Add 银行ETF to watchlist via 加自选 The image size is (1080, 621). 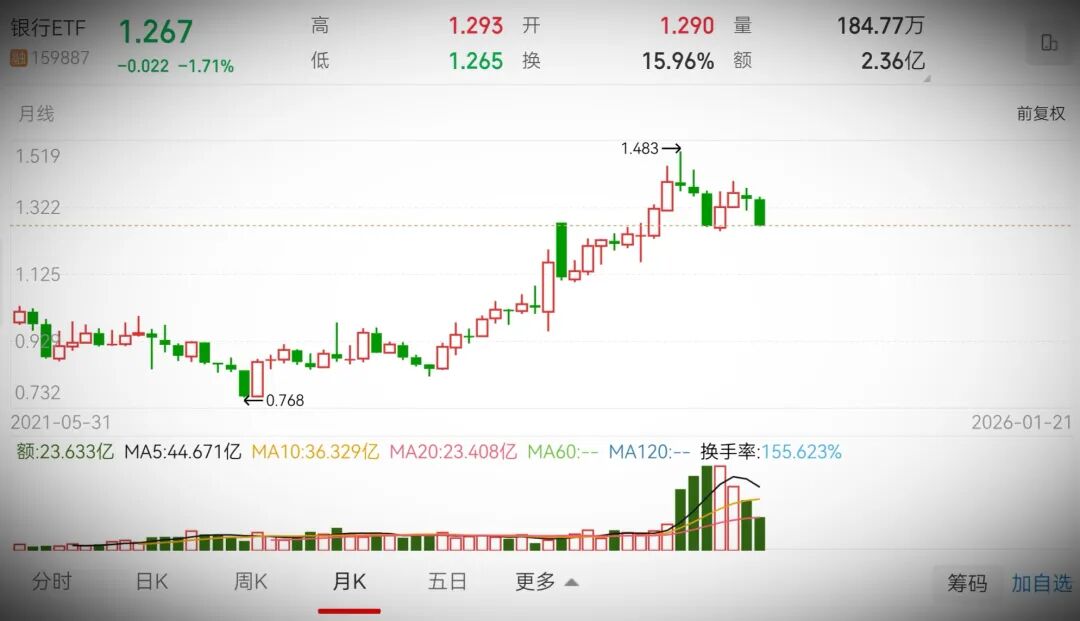[x=1041, y=583]
